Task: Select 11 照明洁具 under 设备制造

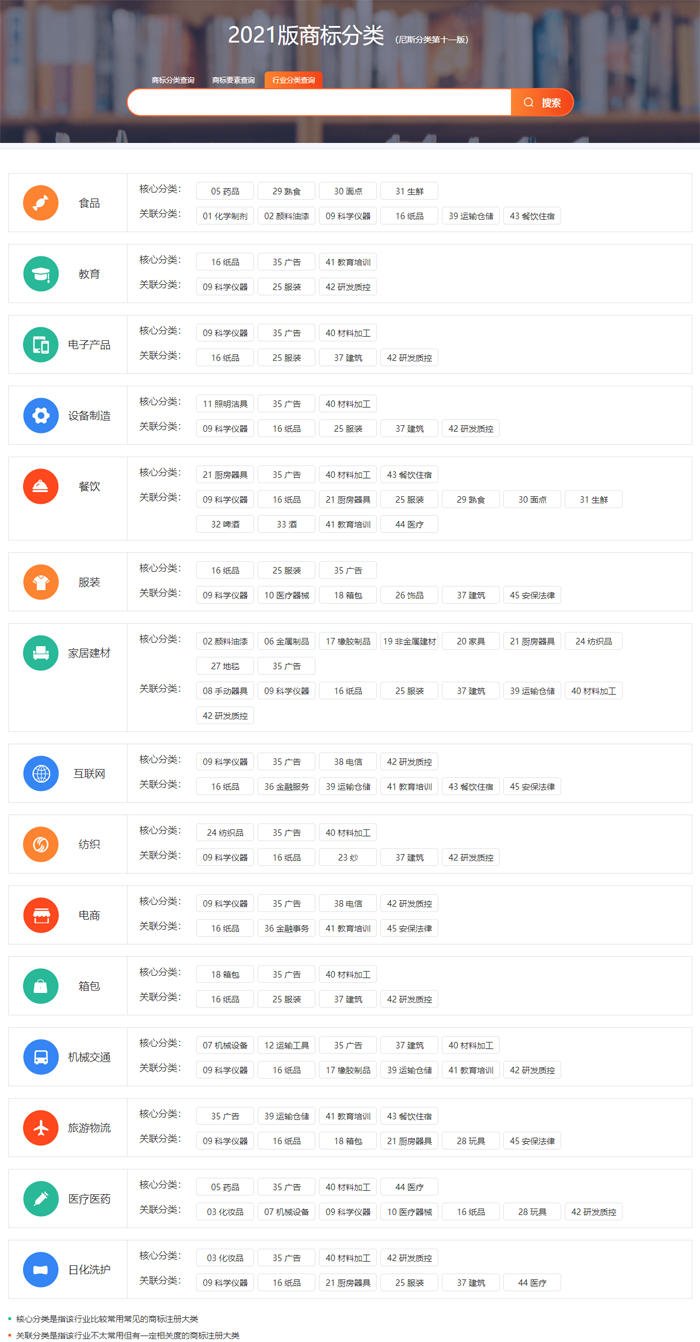Action: click(225, 404)
